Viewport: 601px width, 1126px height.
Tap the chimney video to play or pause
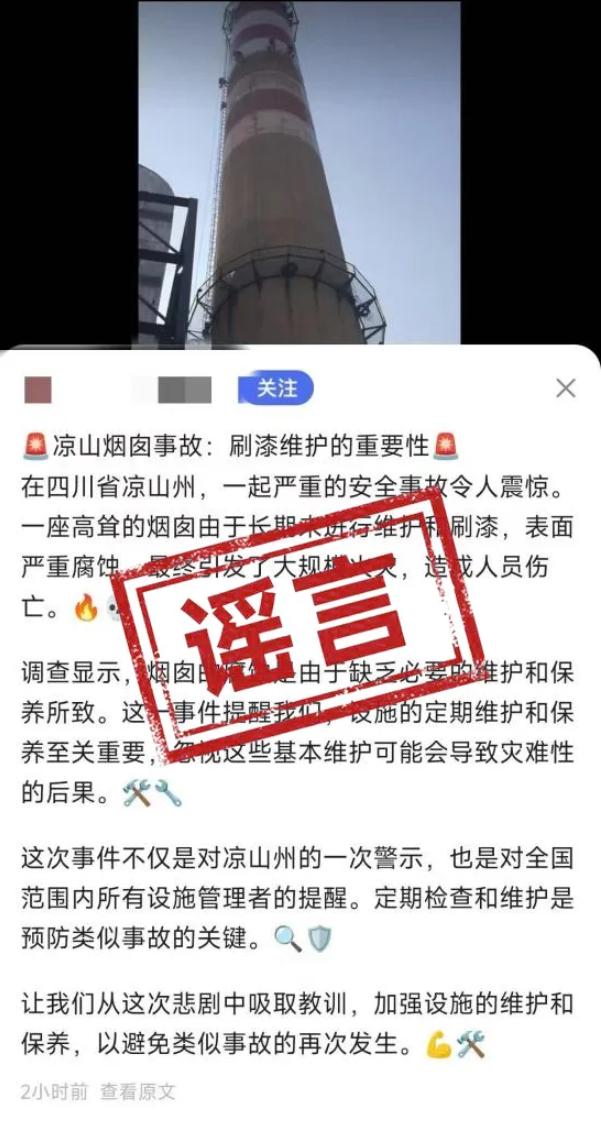click(x=299, y=170)
